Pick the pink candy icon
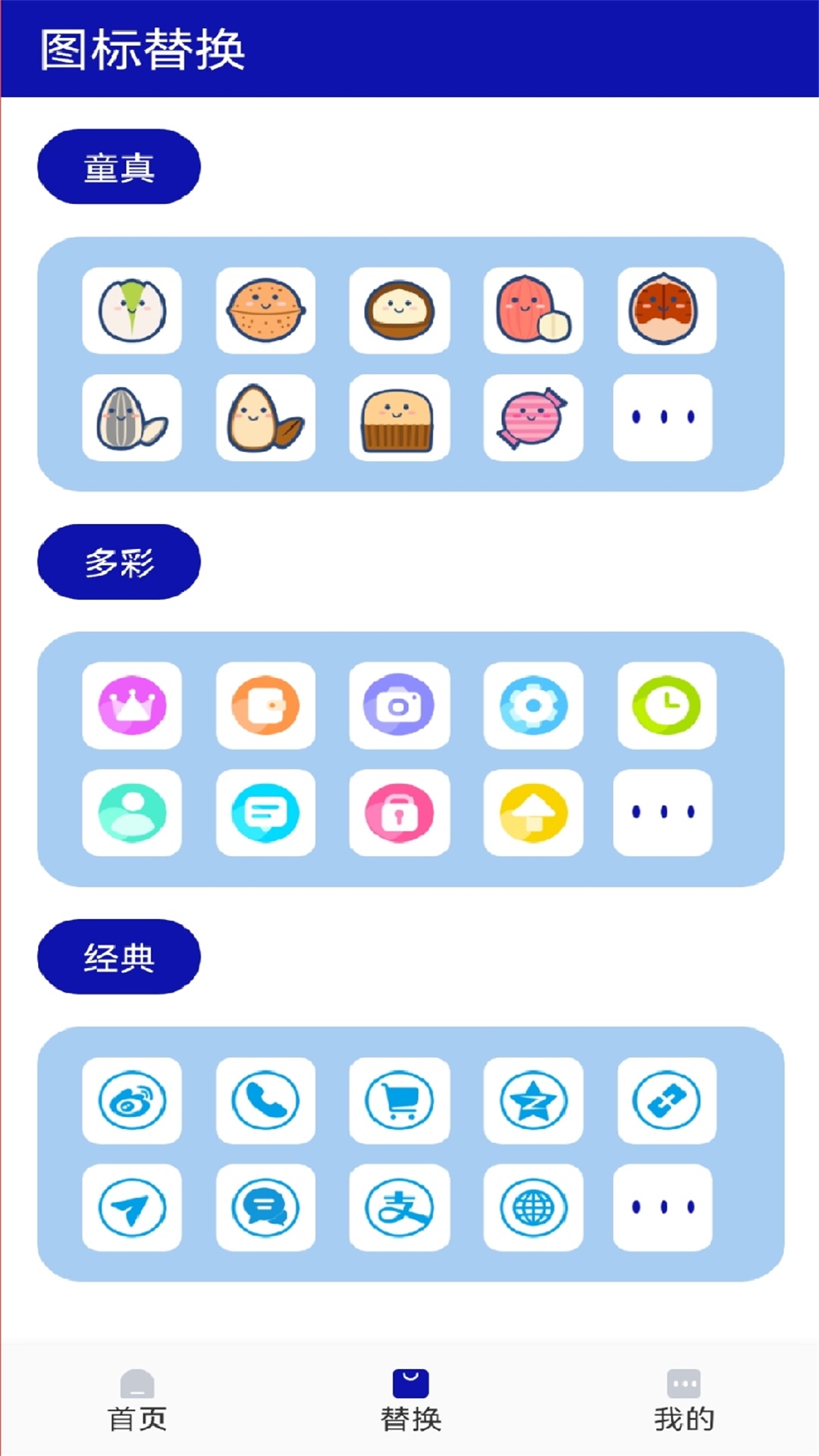This screenshot has width=819, height=1456. click(x=533, y=418)
